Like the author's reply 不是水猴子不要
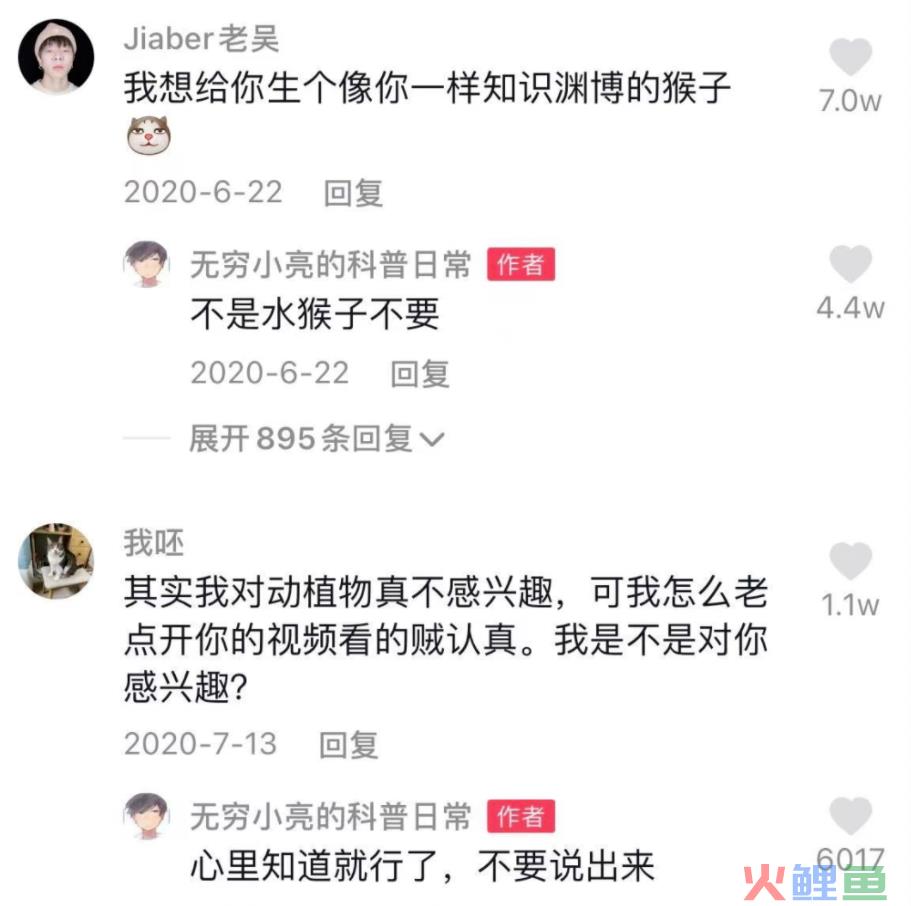The image size is (911, 906). 850,265
